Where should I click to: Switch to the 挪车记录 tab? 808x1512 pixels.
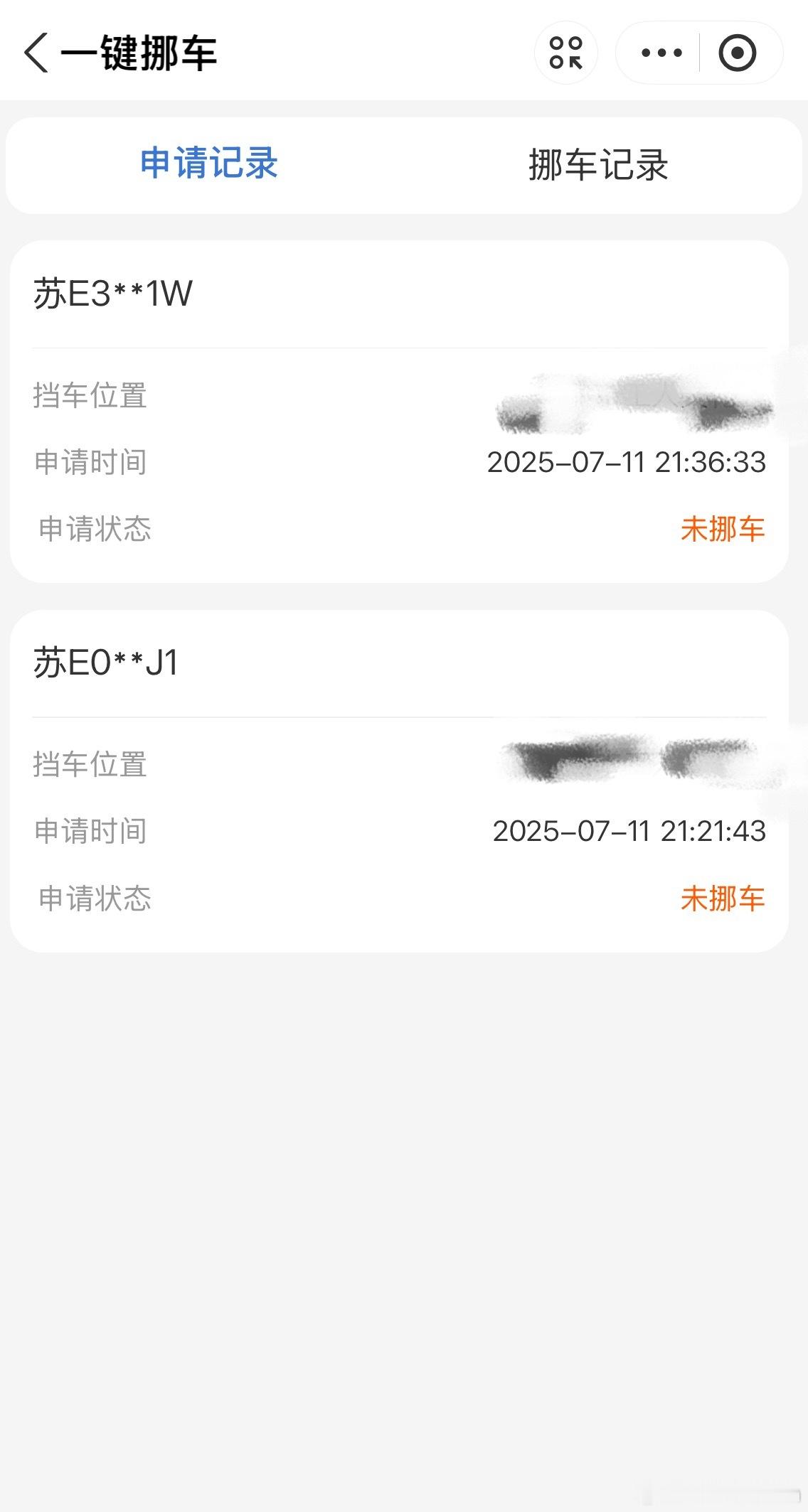[598, 165]
